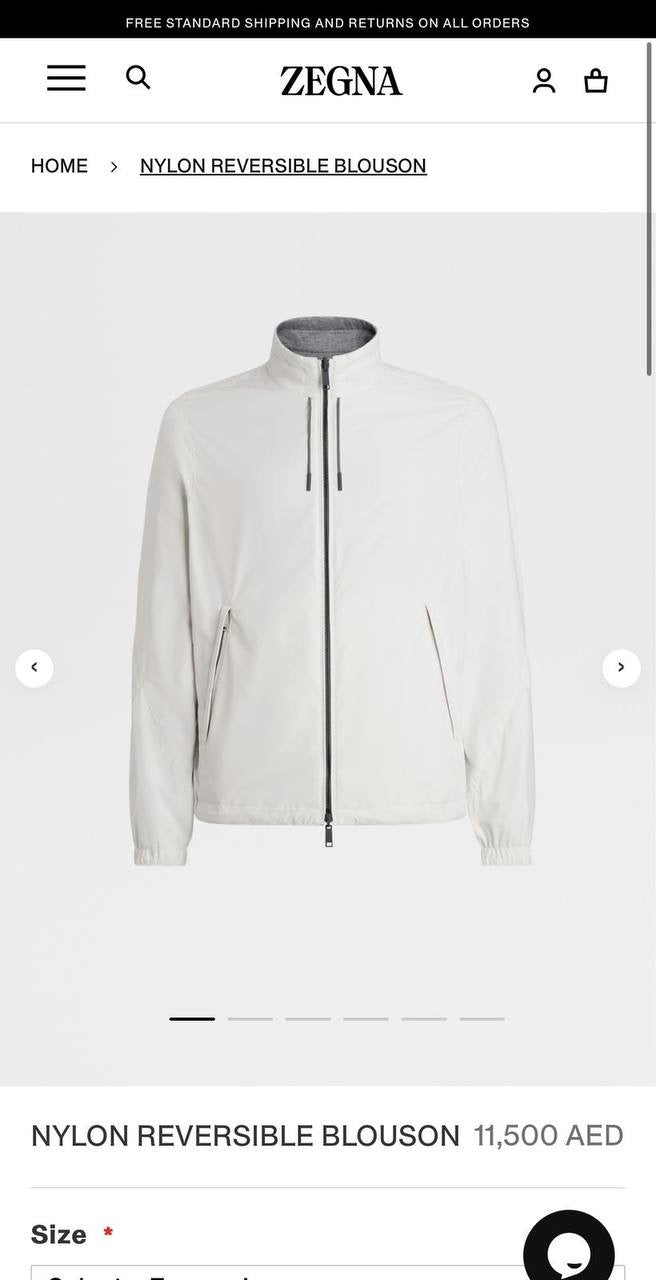Go to the ZEGNA homepage via logo
This screenshot has height=1280, width=656.
341,81
